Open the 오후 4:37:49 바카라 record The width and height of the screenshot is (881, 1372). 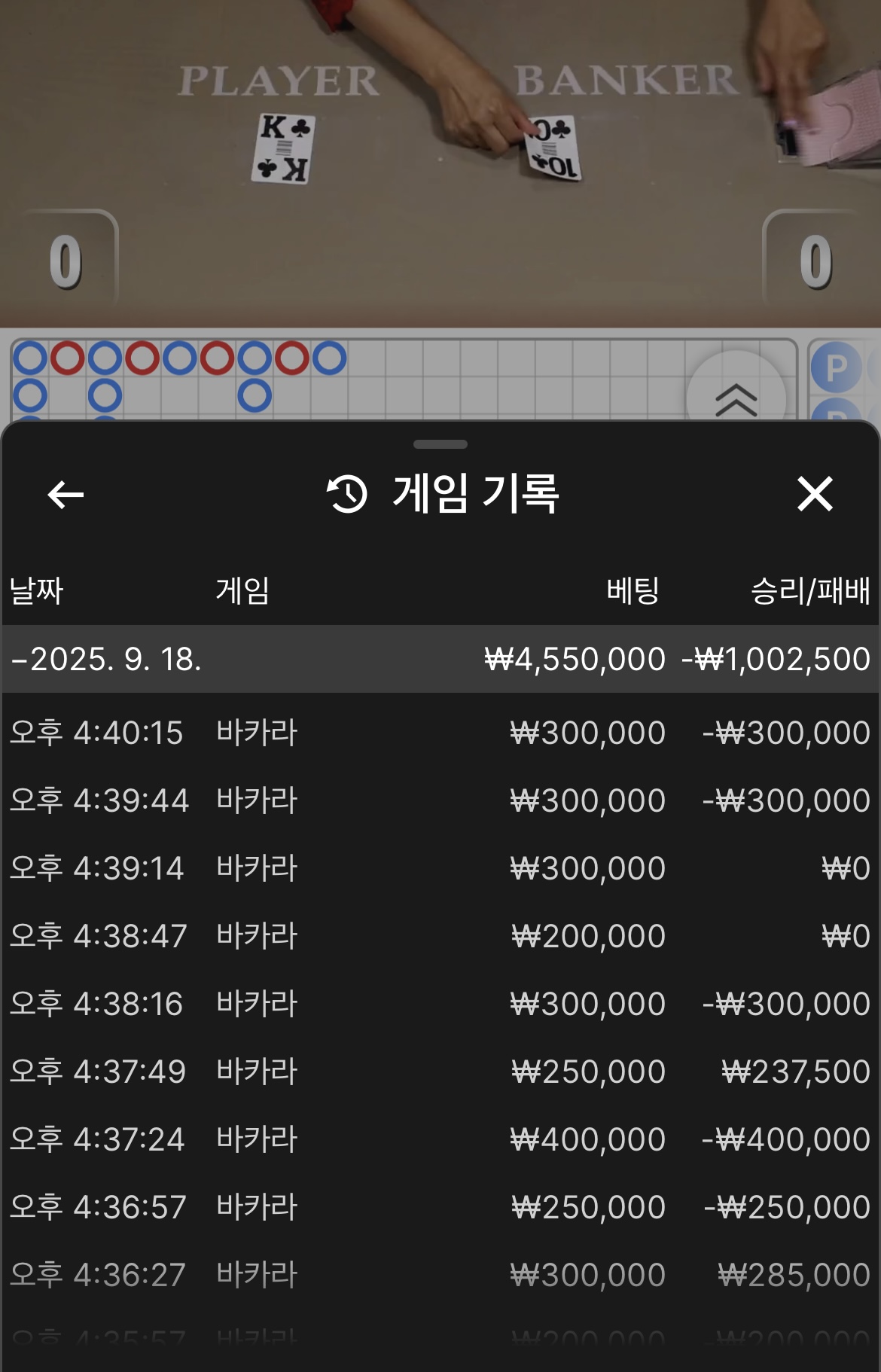click(x=440, y=1072)
